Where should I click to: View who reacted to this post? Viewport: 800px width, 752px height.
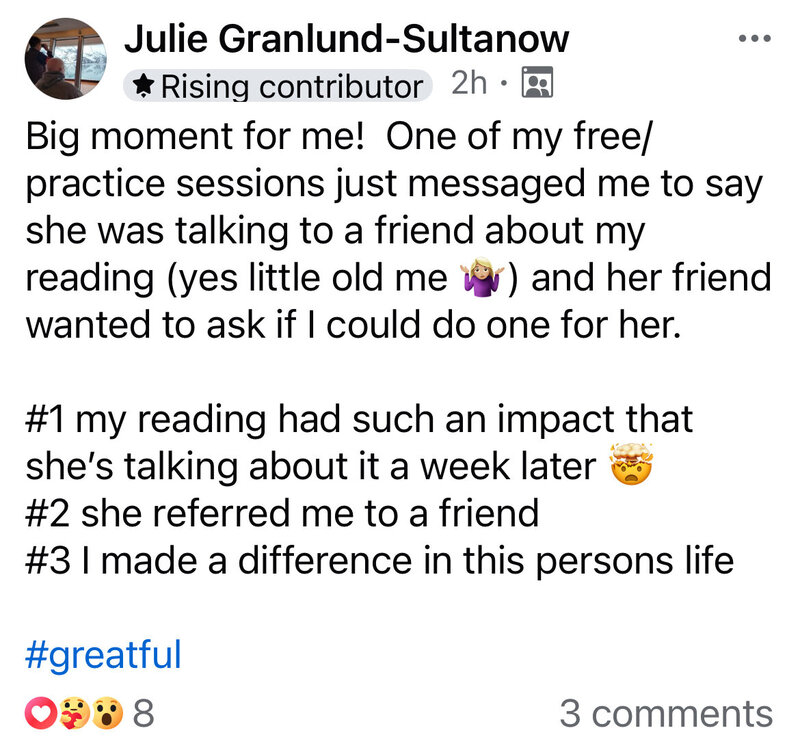(90, 713)
